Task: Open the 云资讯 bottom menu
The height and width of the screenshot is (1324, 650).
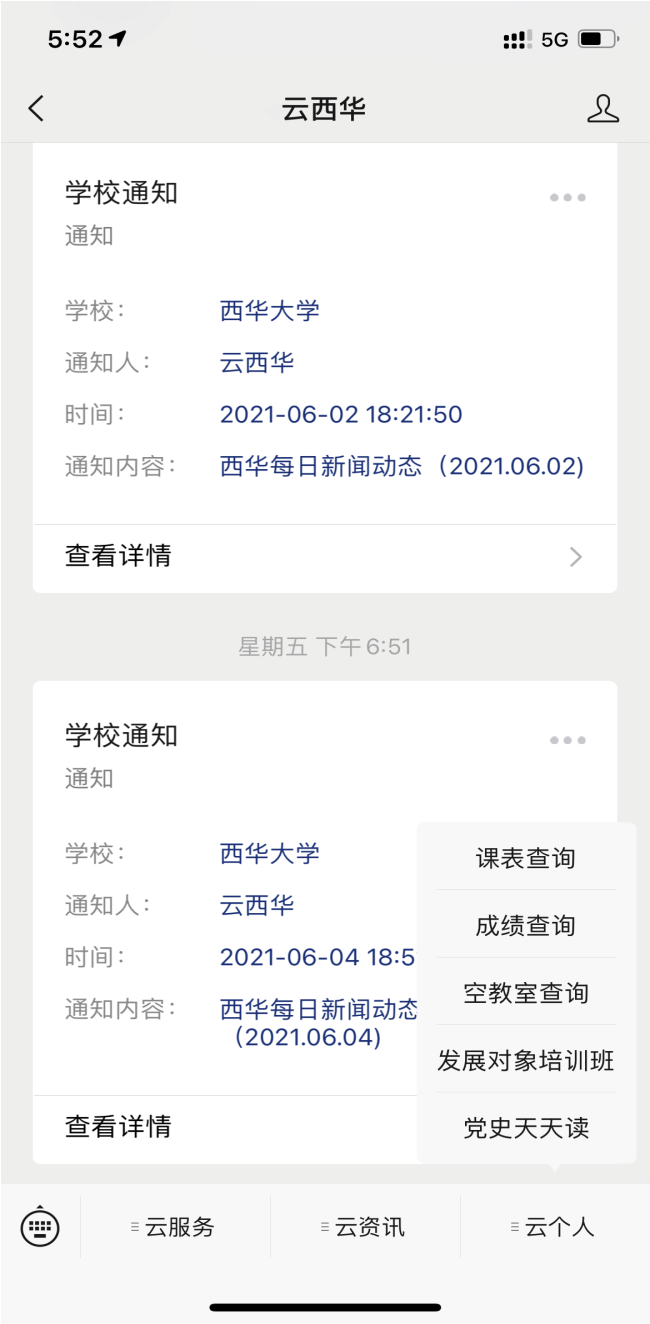Action: (x=365, y=1227)
